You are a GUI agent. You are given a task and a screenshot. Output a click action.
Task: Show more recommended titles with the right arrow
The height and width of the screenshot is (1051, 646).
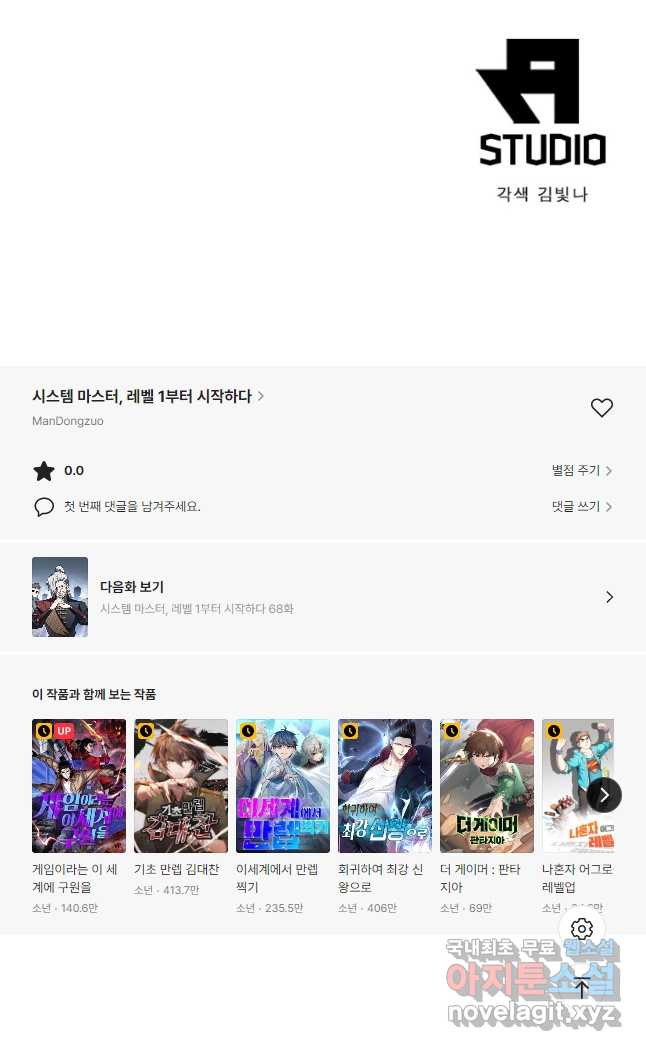[x=604, y=795]
